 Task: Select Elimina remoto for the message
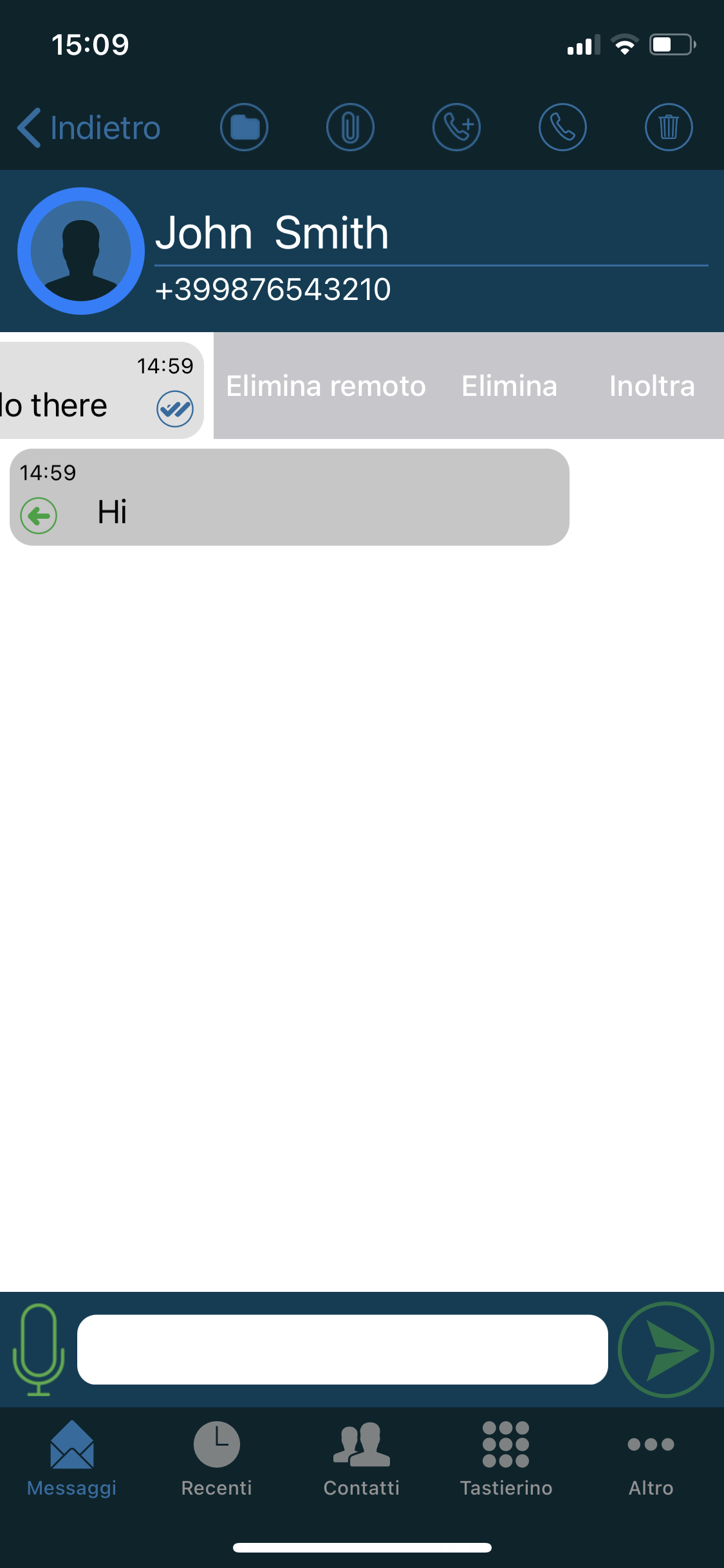(x=326, y=386)
